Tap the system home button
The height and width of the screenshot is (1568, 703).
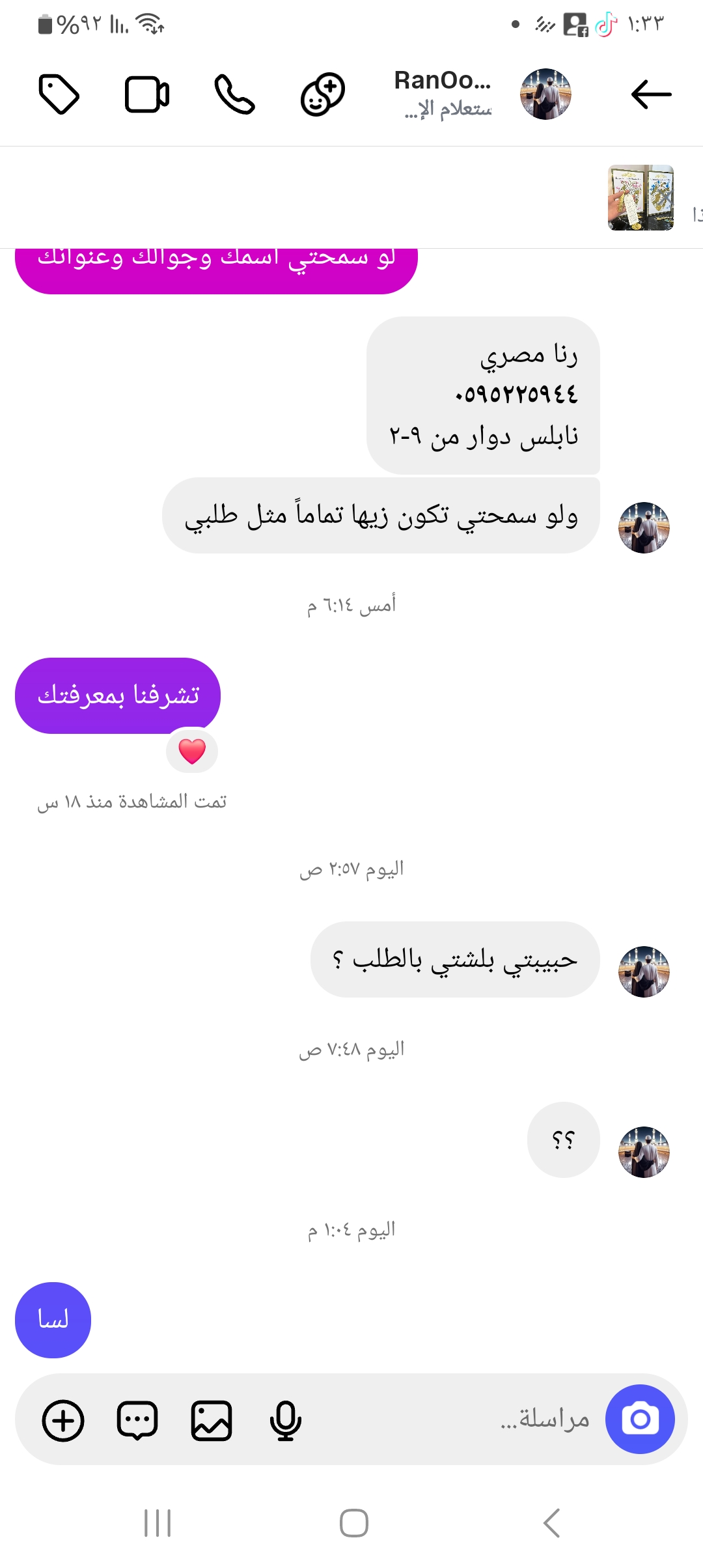click(x=353, y=1523)
